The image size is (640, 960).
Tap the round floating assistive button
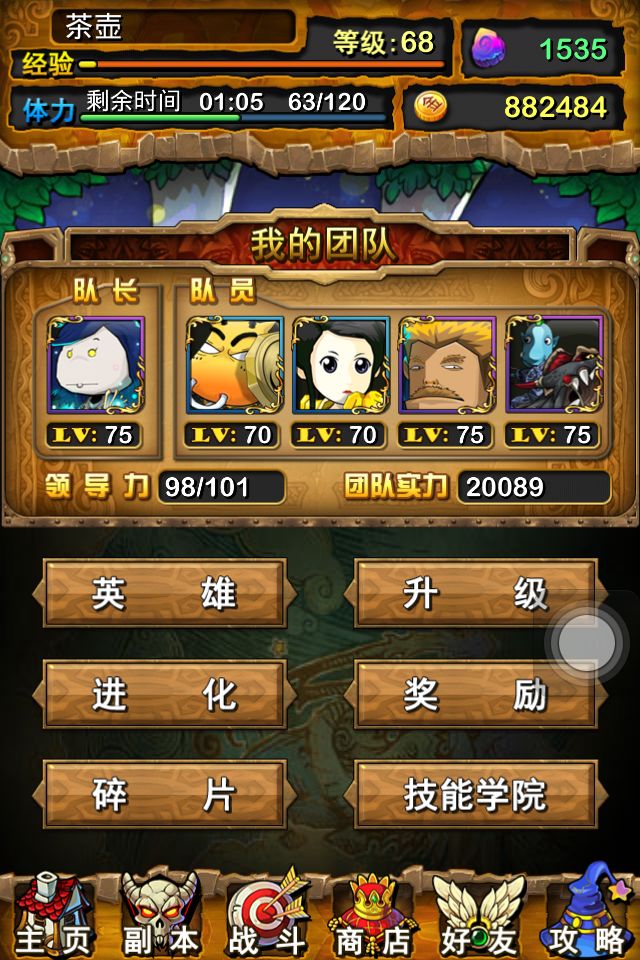pyautogui.click(x=587, y=643)
